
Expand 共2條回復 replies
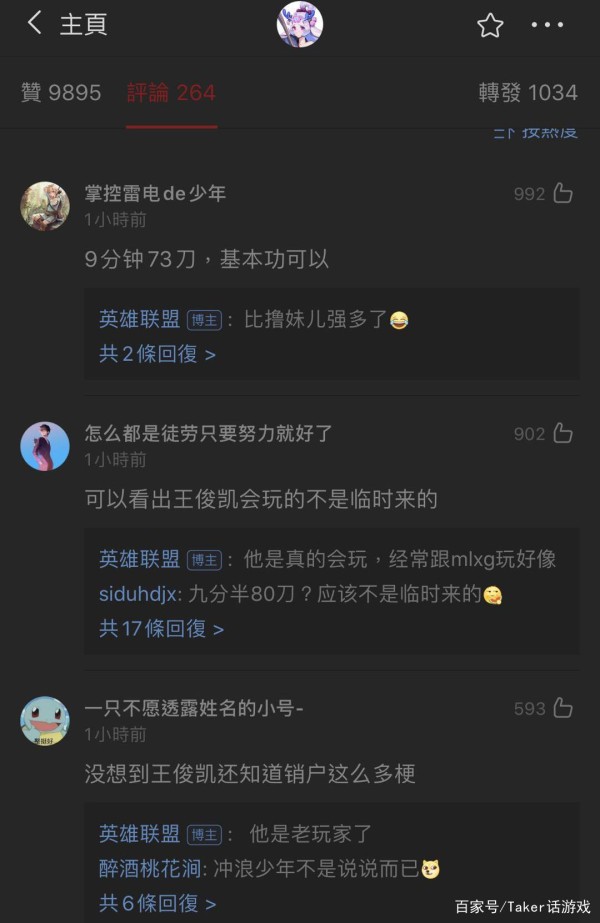157,353
